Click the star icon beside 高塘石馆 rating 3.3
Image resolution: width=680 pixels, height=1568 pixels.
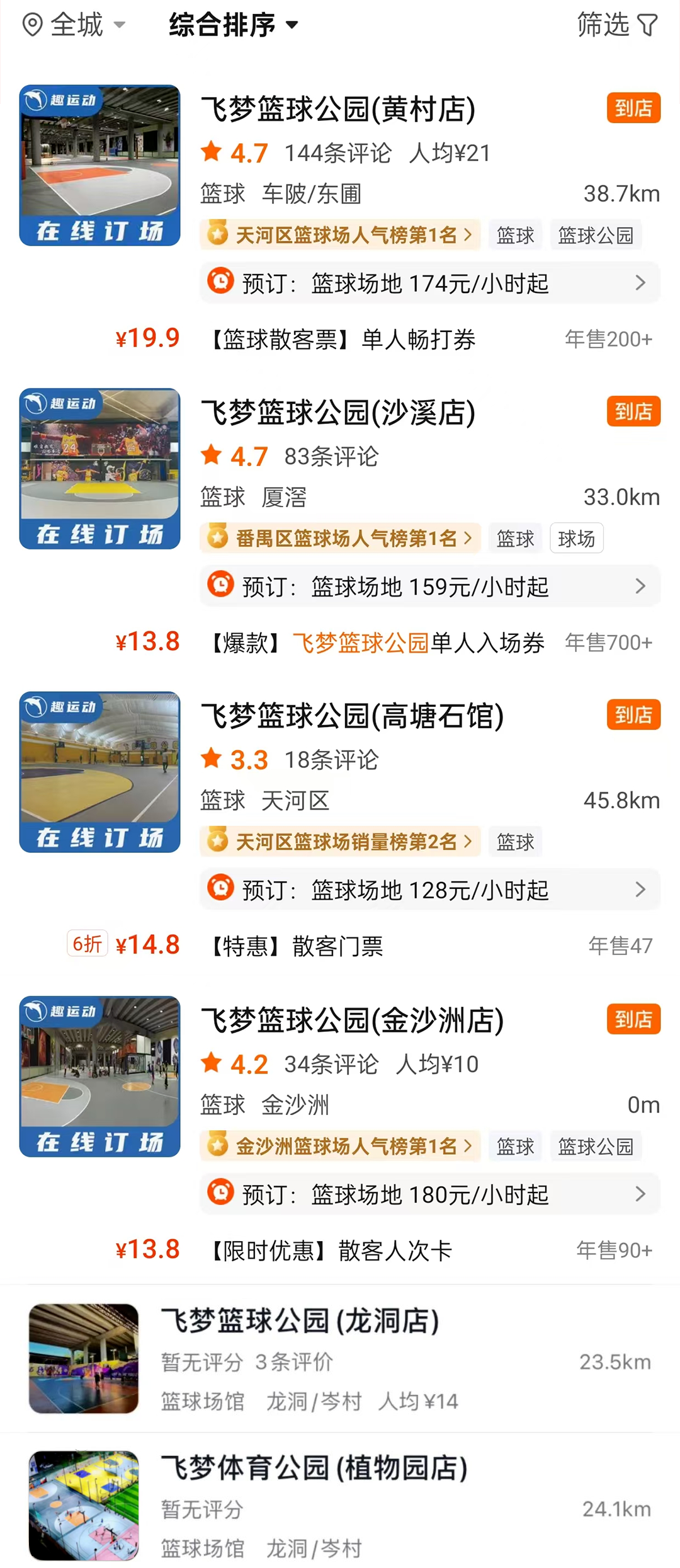211,759
